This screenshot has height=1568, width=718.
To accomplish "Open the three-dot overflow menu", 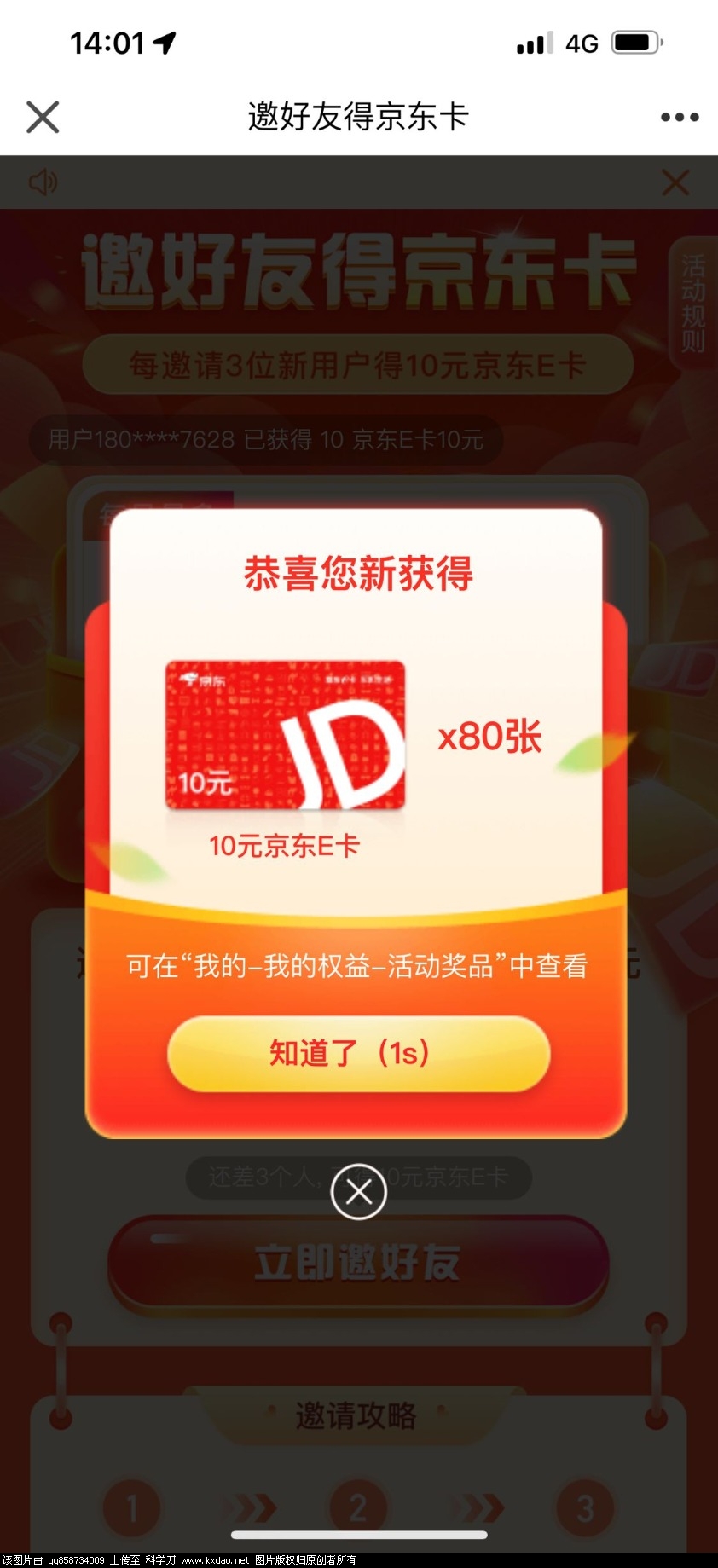I will [680, 117].
